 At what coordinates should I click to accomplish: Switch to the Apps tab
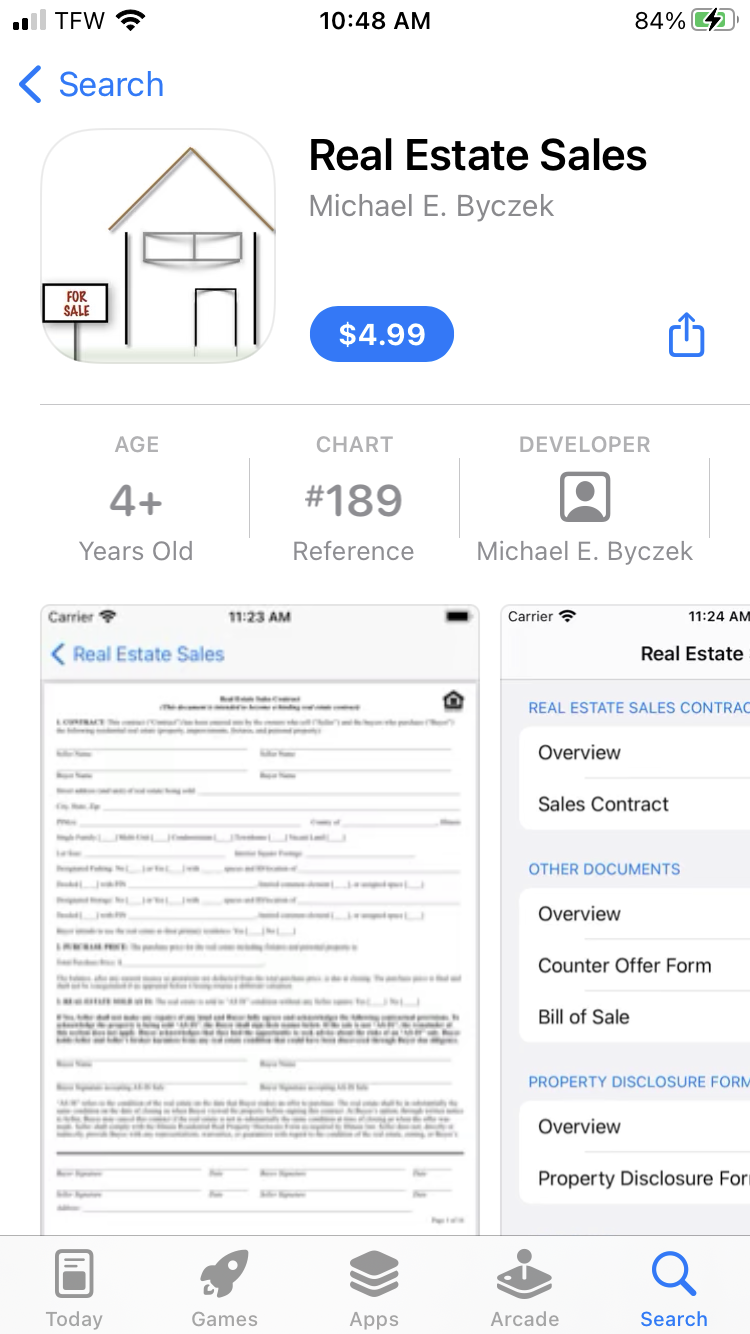[x=374, y=1288]
